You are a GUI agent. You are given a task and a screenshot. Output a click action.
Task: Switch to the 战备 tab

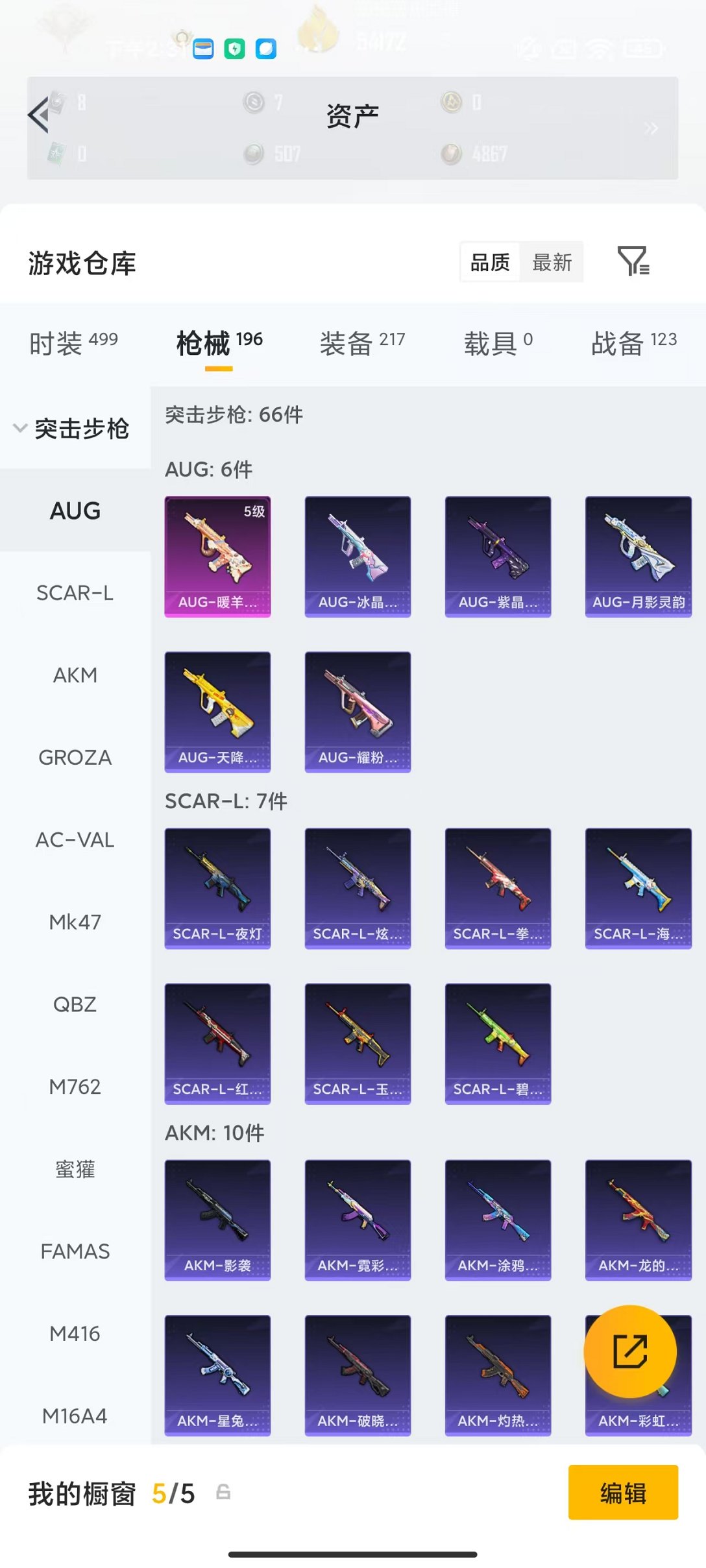(633, 343)
